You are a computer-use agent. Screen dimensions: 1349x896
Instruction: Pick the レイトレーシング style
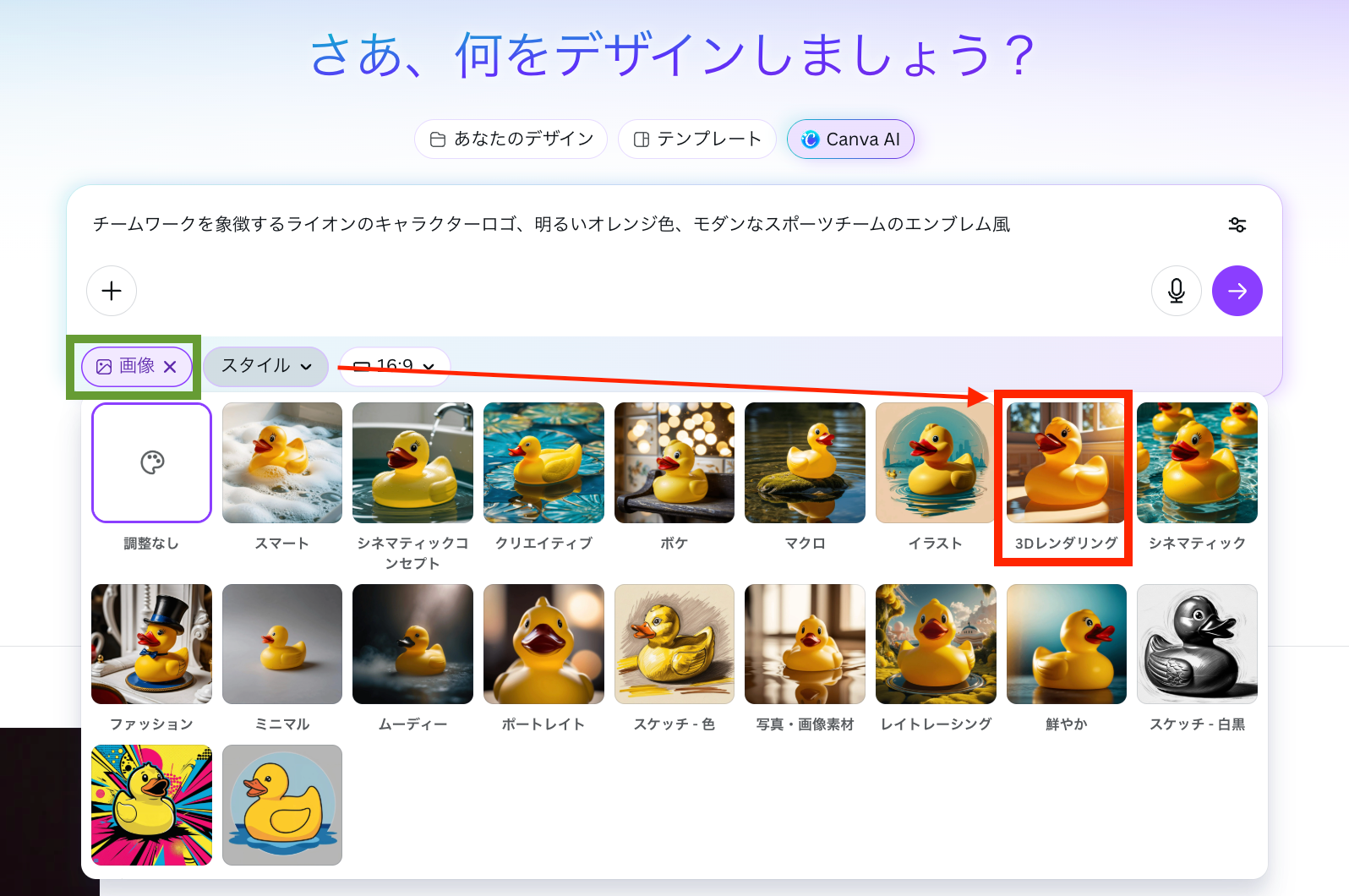pyautogui.click(x=935, y=644)
